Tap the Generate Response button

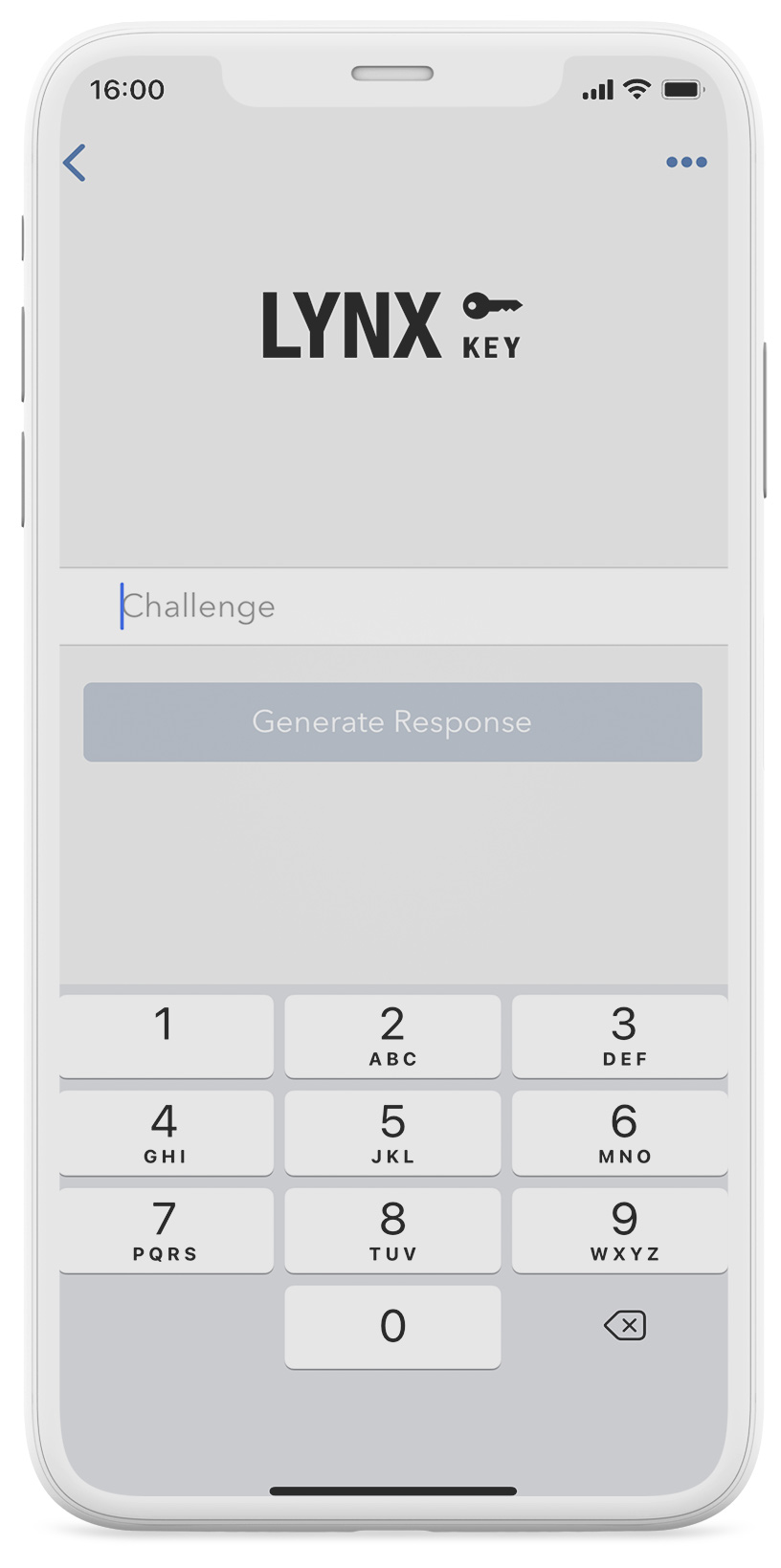(392, 722)
